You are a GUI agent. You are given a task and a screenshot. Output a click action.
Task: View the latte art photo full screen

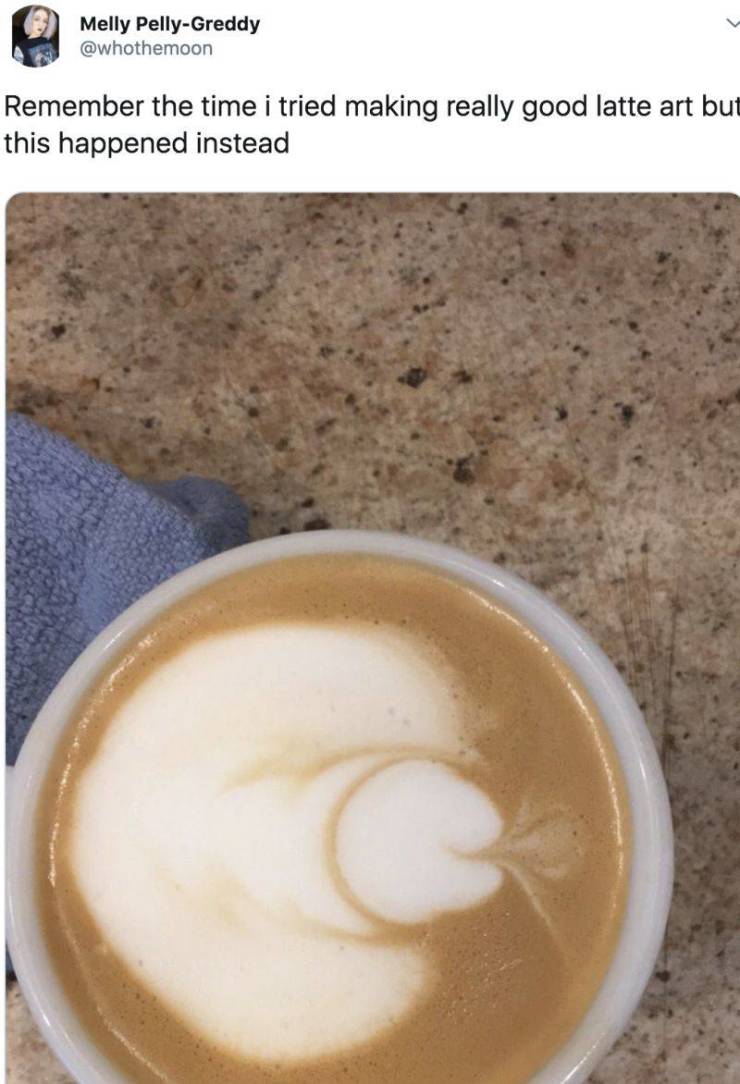(x=370, y=640)
